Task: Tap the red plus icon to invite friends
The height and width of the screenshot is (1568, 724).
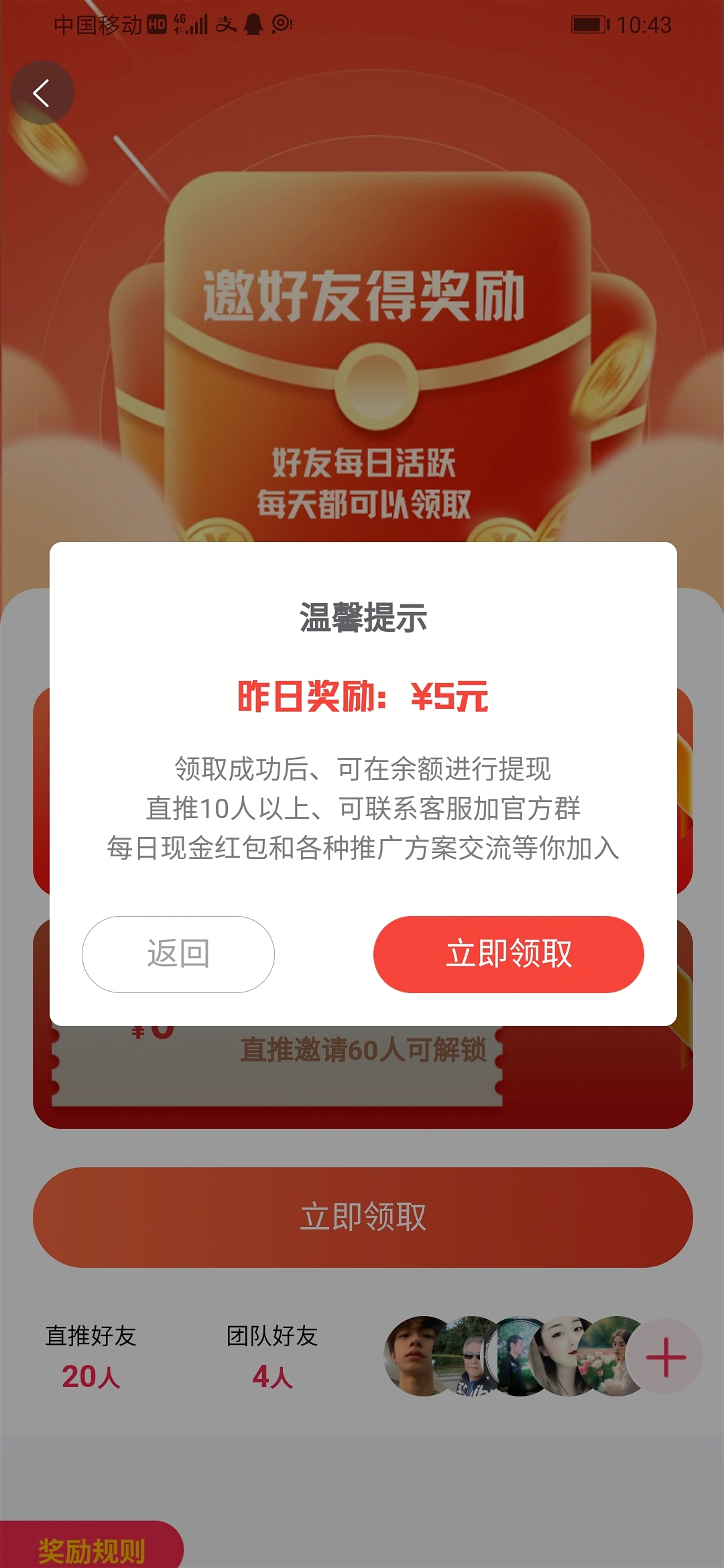Action: coord(665,1357)
